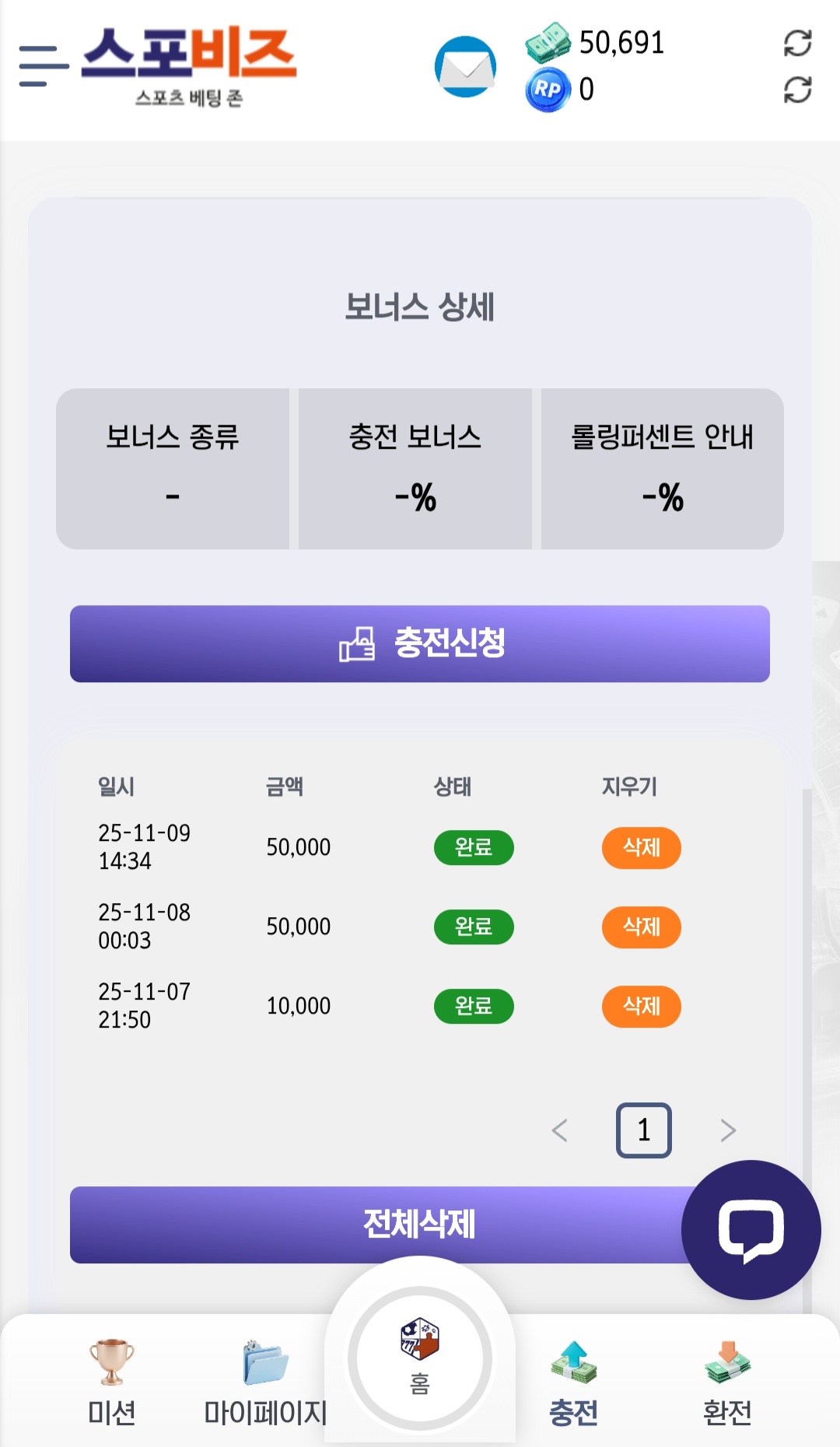Delete the 25-11-08 00:03 record
Screen dimensions: 840x1447
pyautogui.click(x=641, y=927)
